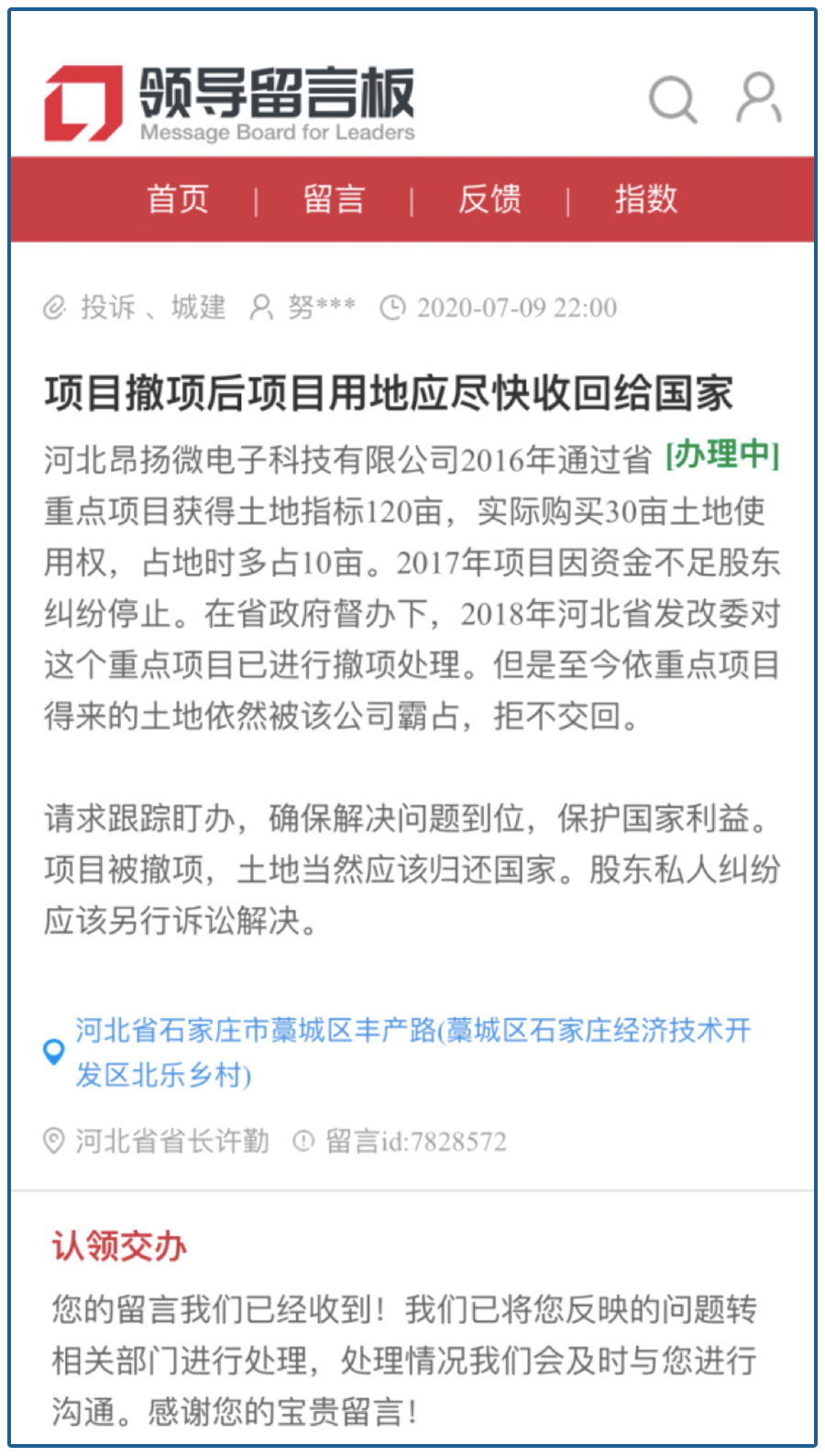Select the 指数 tab
The height and width of the screenshot is (1456, 825).
646,199
